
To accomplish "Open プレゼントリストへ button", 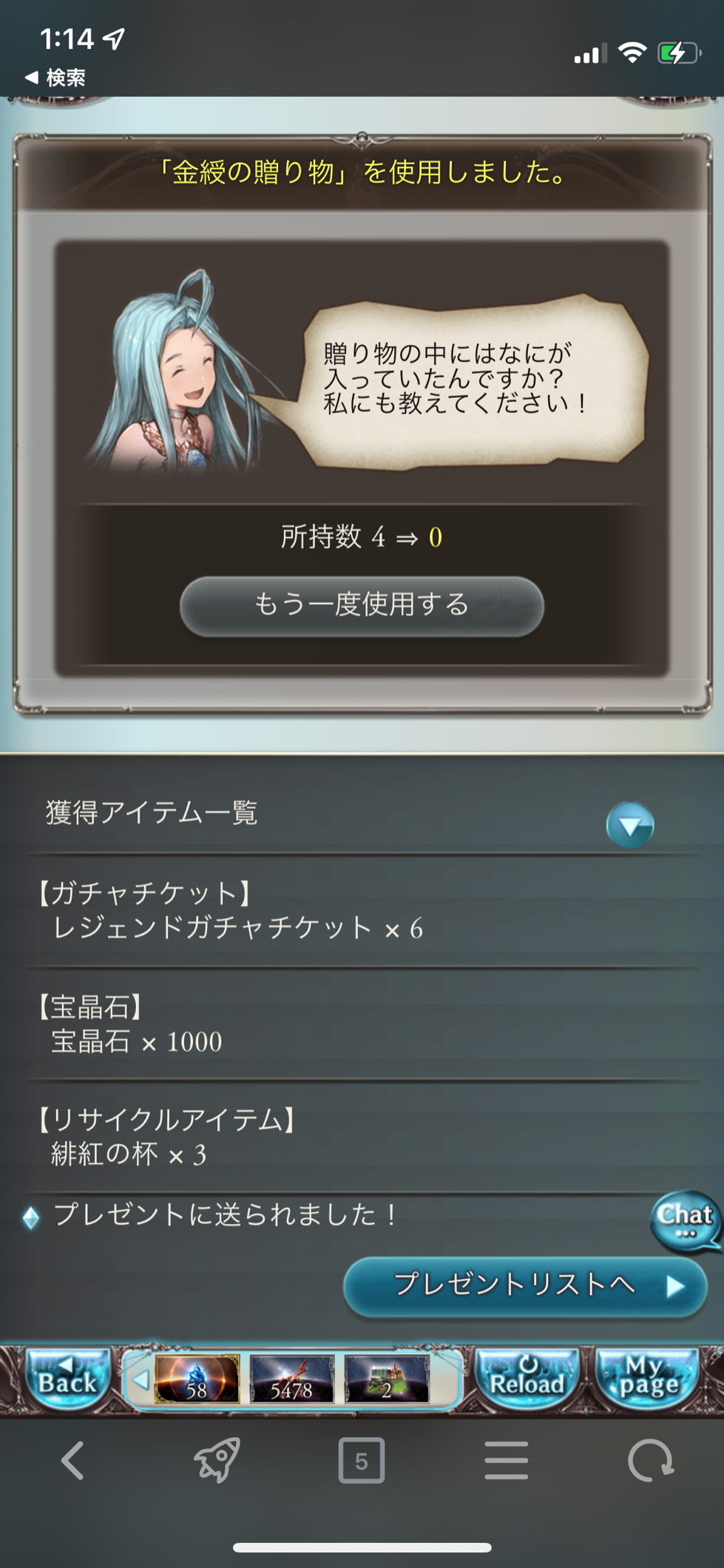I will [x=525, y=1286].
